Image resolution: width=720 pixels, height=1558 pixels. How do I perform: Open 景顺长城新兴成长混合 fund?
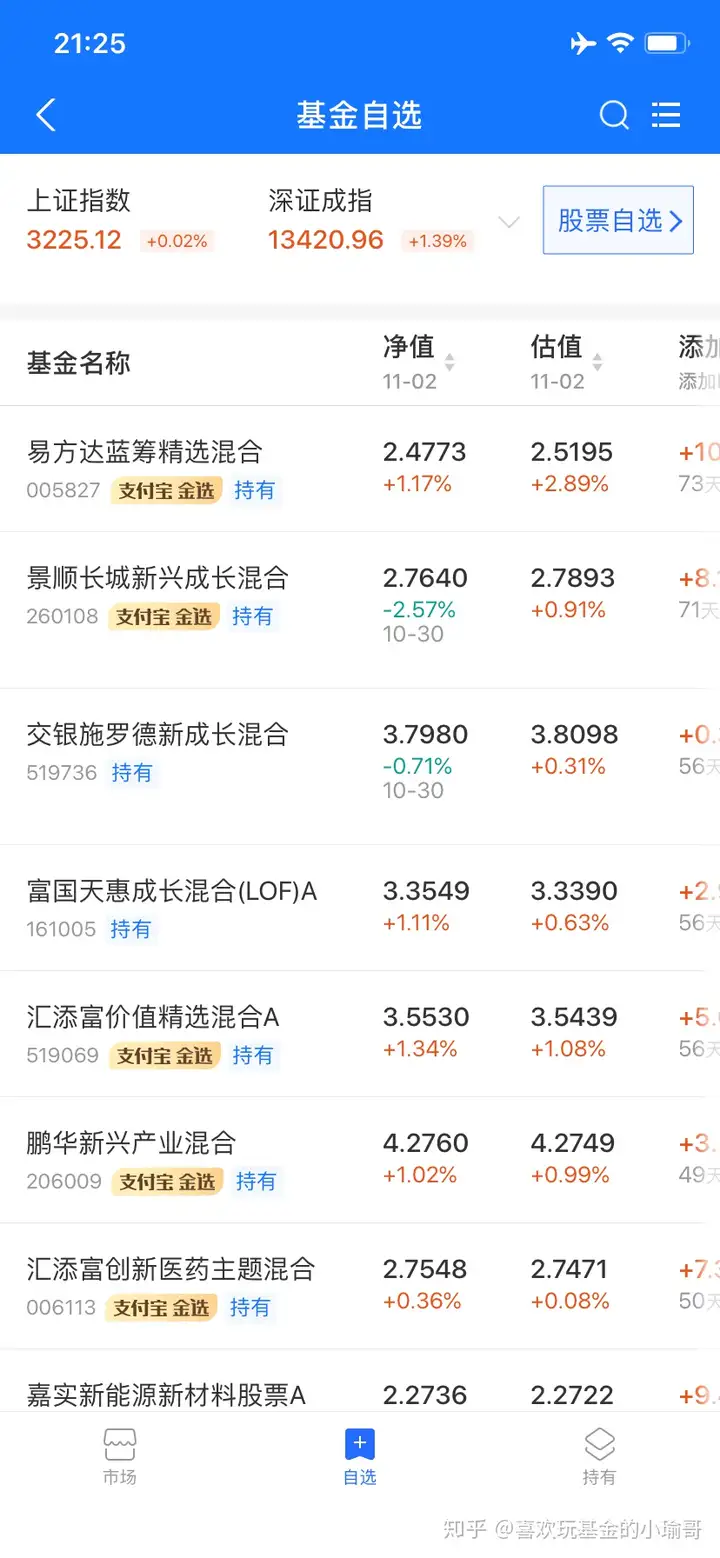point(360,610)
